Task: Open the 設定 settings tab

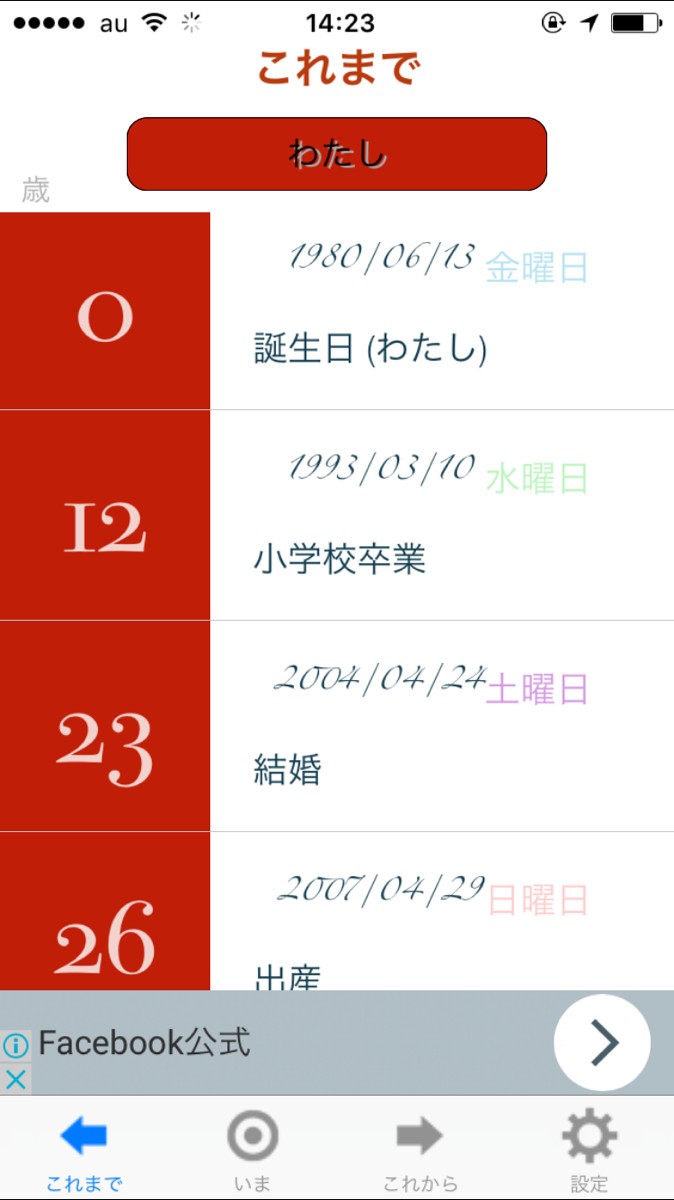Action: pos(589,1152)
